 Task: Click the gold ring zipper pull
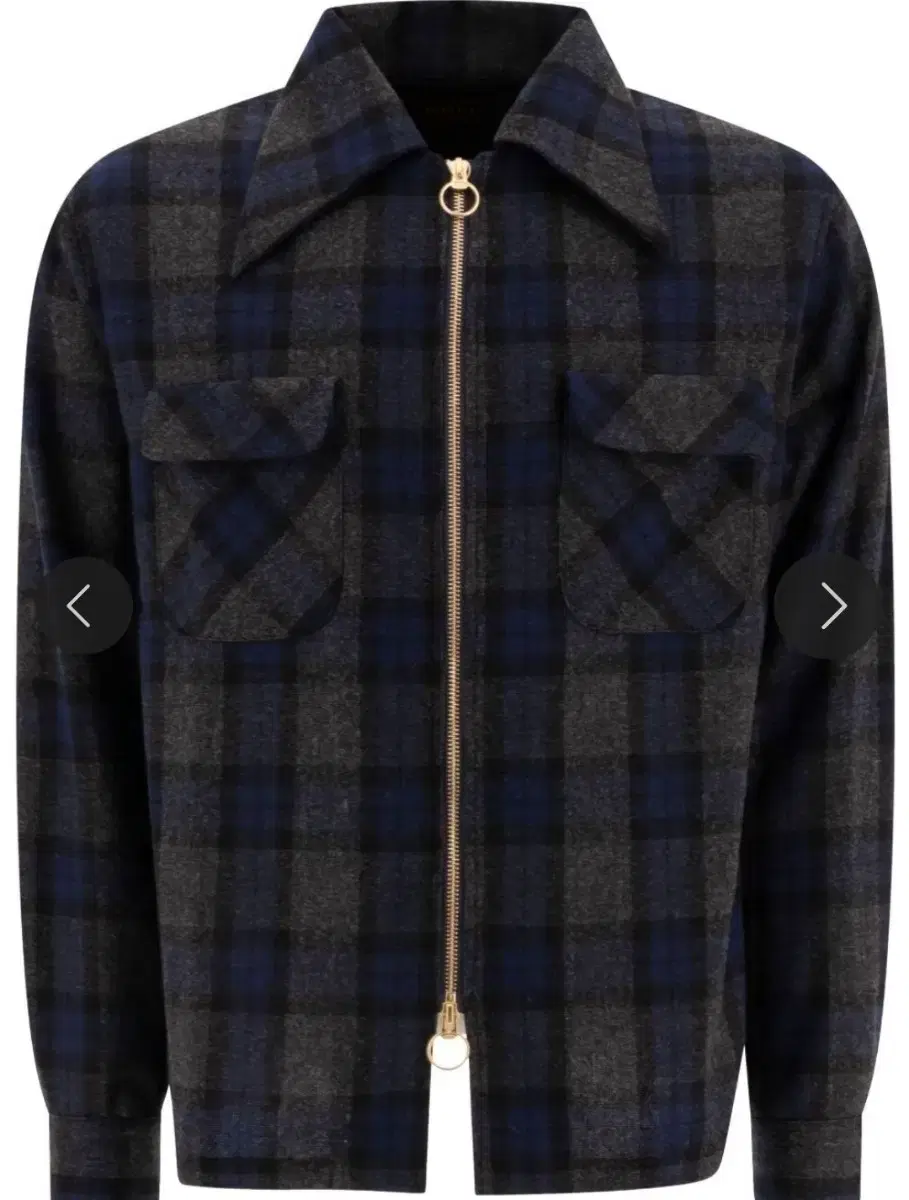coord(458,196)
